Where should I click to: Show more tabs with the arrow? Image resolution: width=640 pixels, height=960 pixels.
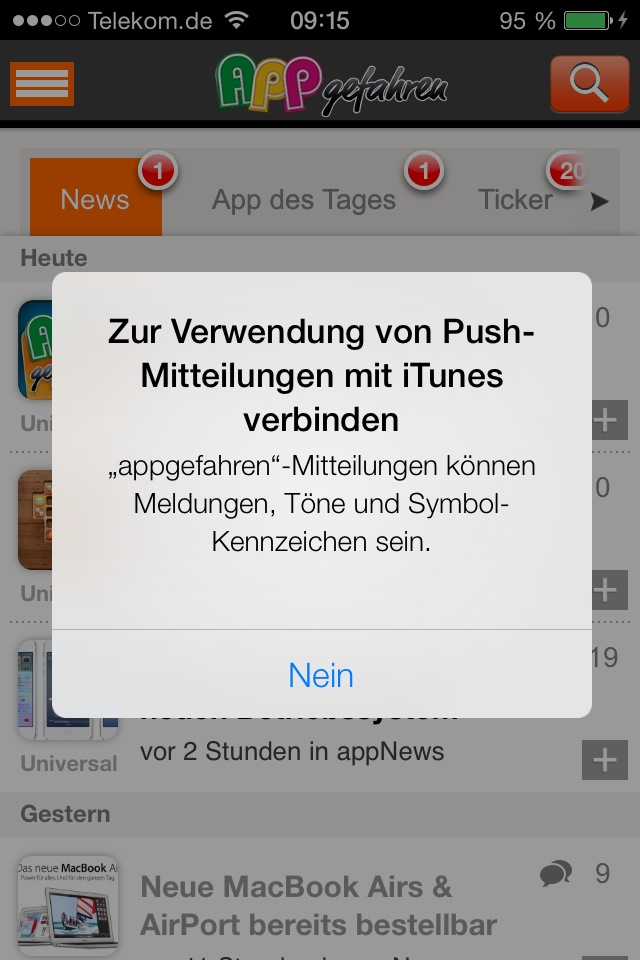(x=599, y=201)
